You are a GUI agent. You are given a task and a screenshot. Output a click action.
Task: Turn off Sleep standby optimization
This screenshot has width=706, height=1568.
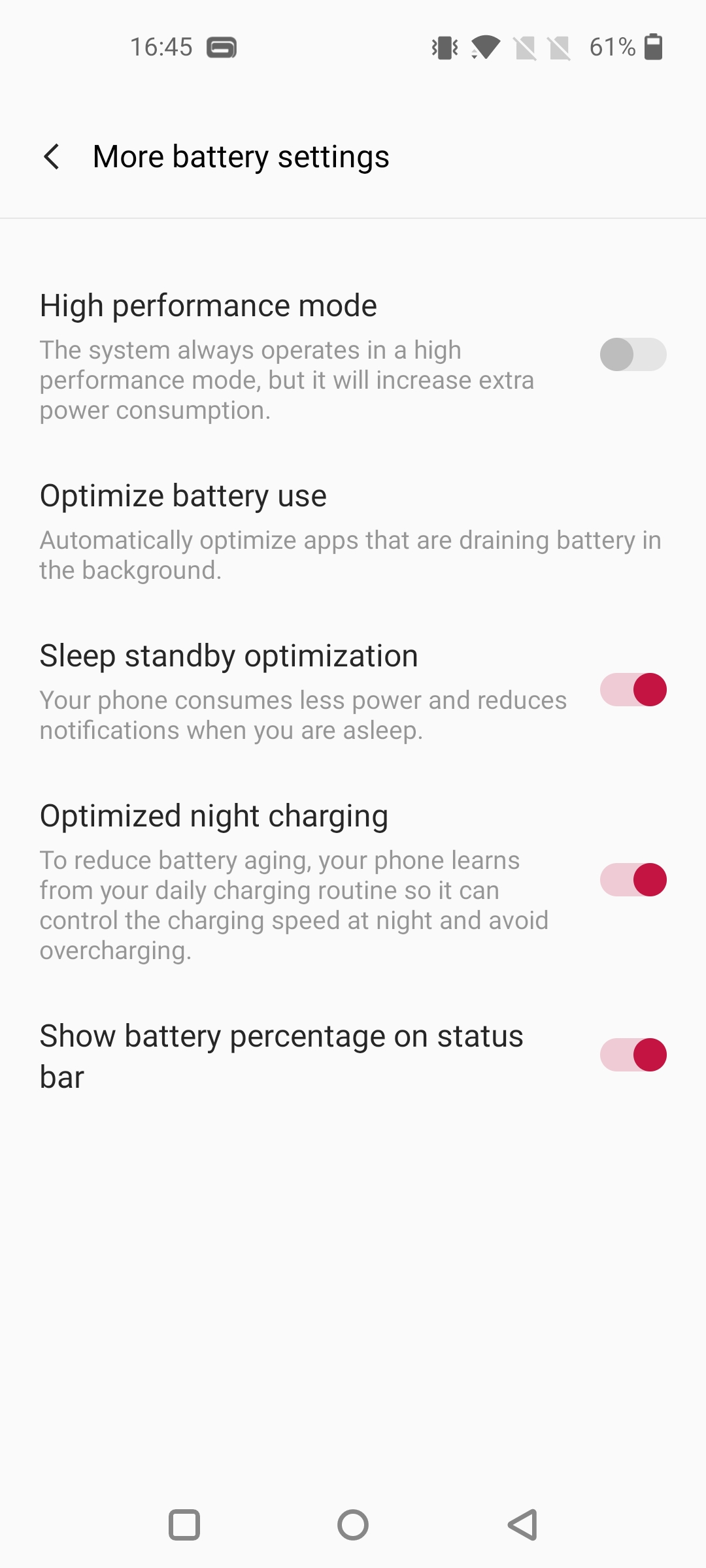633,690
